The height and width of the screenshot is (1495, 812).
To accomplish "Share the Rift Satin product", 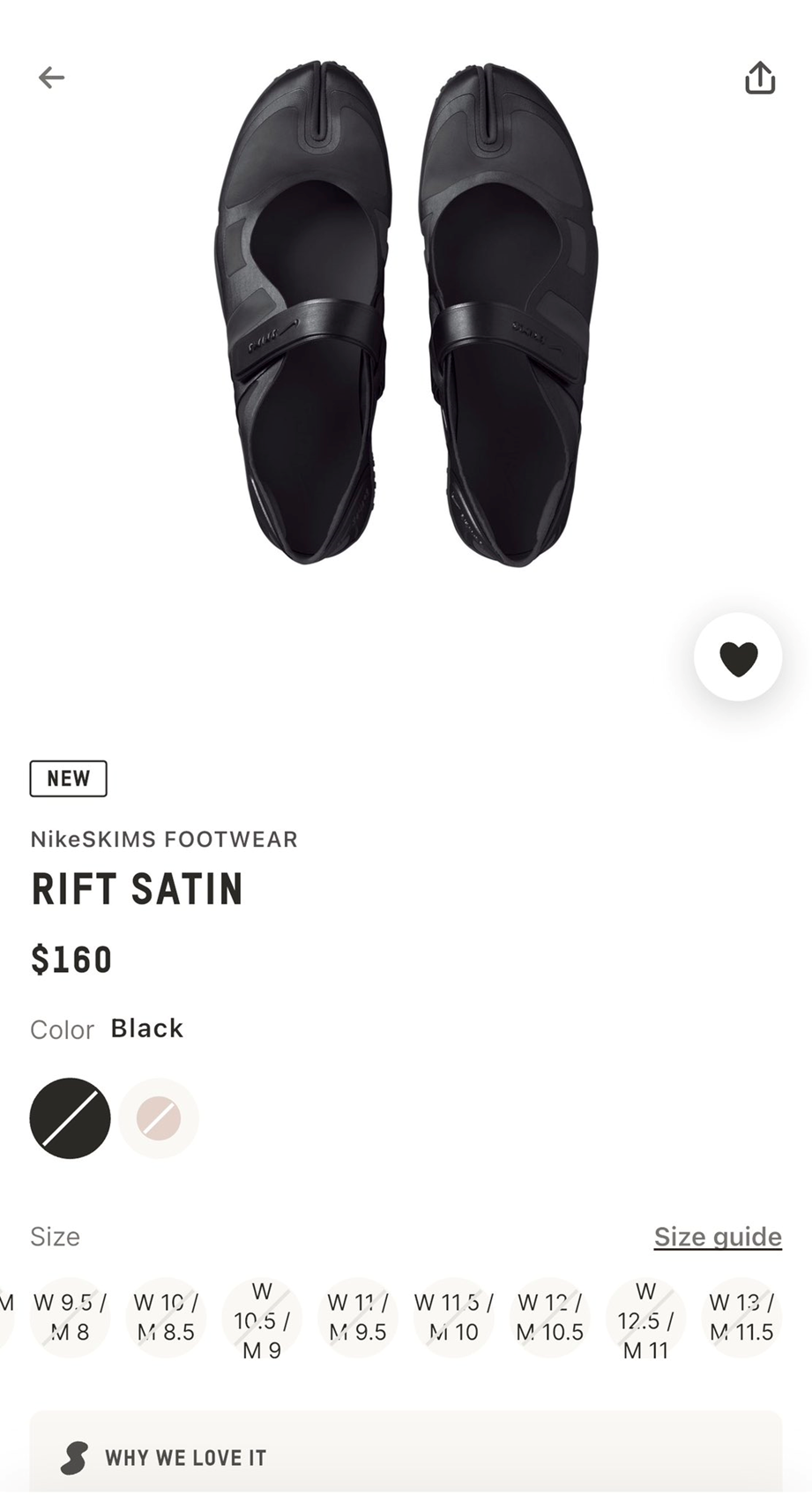I will coord(759,78).
